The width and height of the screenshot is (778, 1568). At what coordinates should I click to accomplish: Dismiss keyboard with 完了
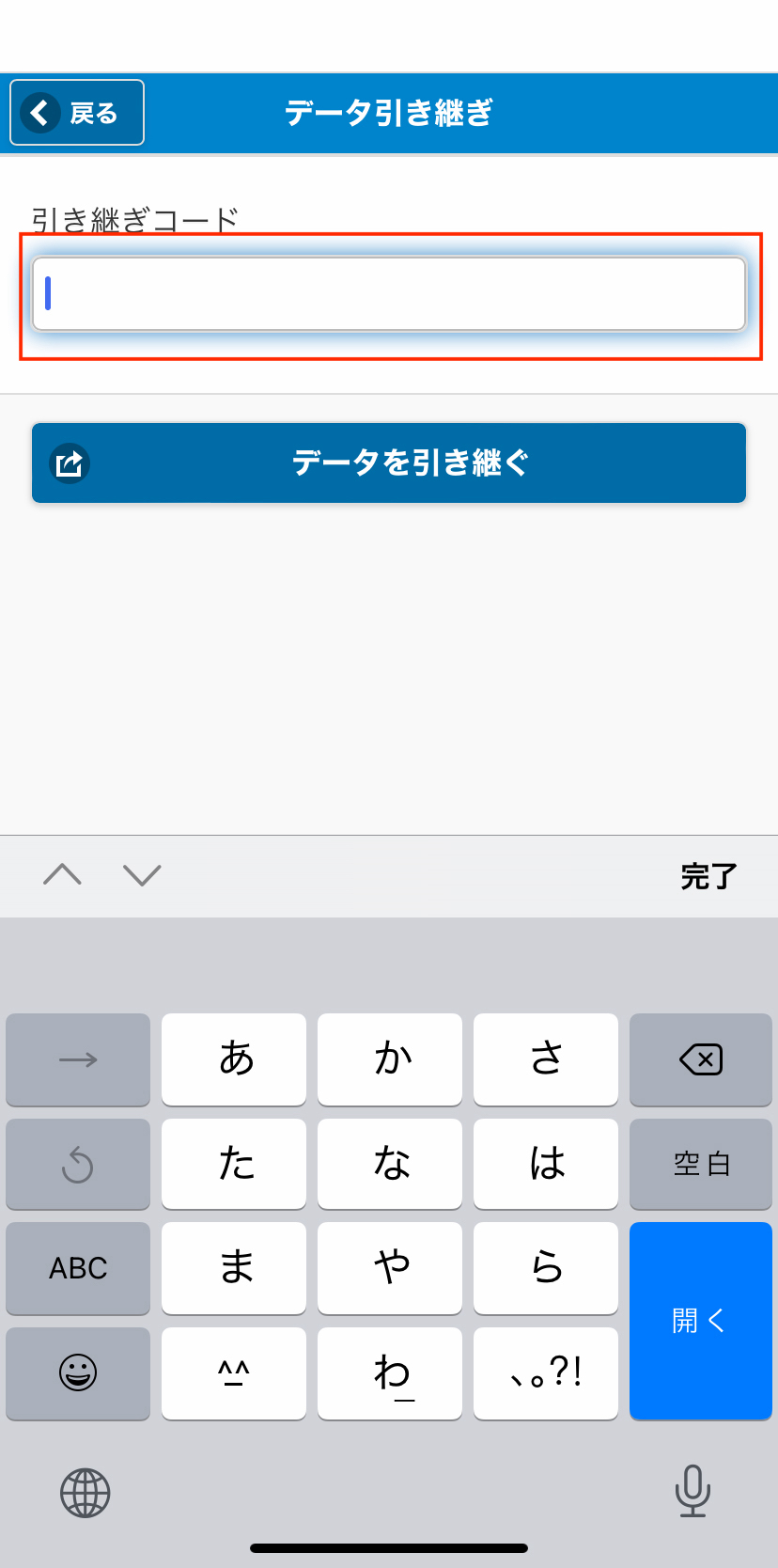708,876
